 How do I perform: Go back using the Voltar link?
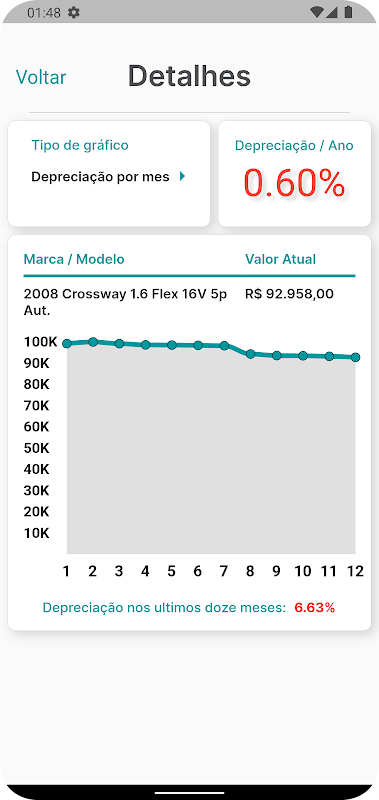tap(41, 77)
